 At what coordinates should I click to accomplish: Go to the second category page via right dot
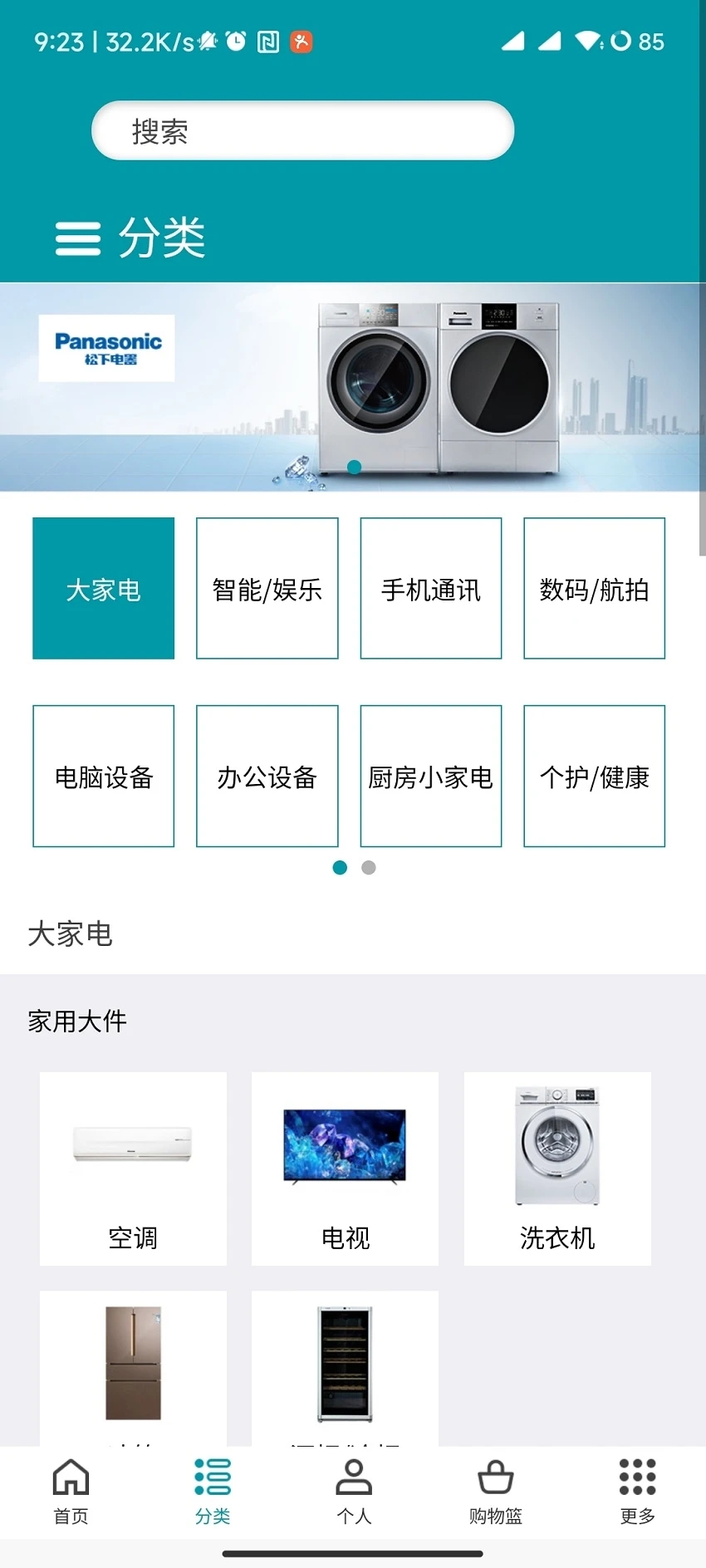pos(368,867)
